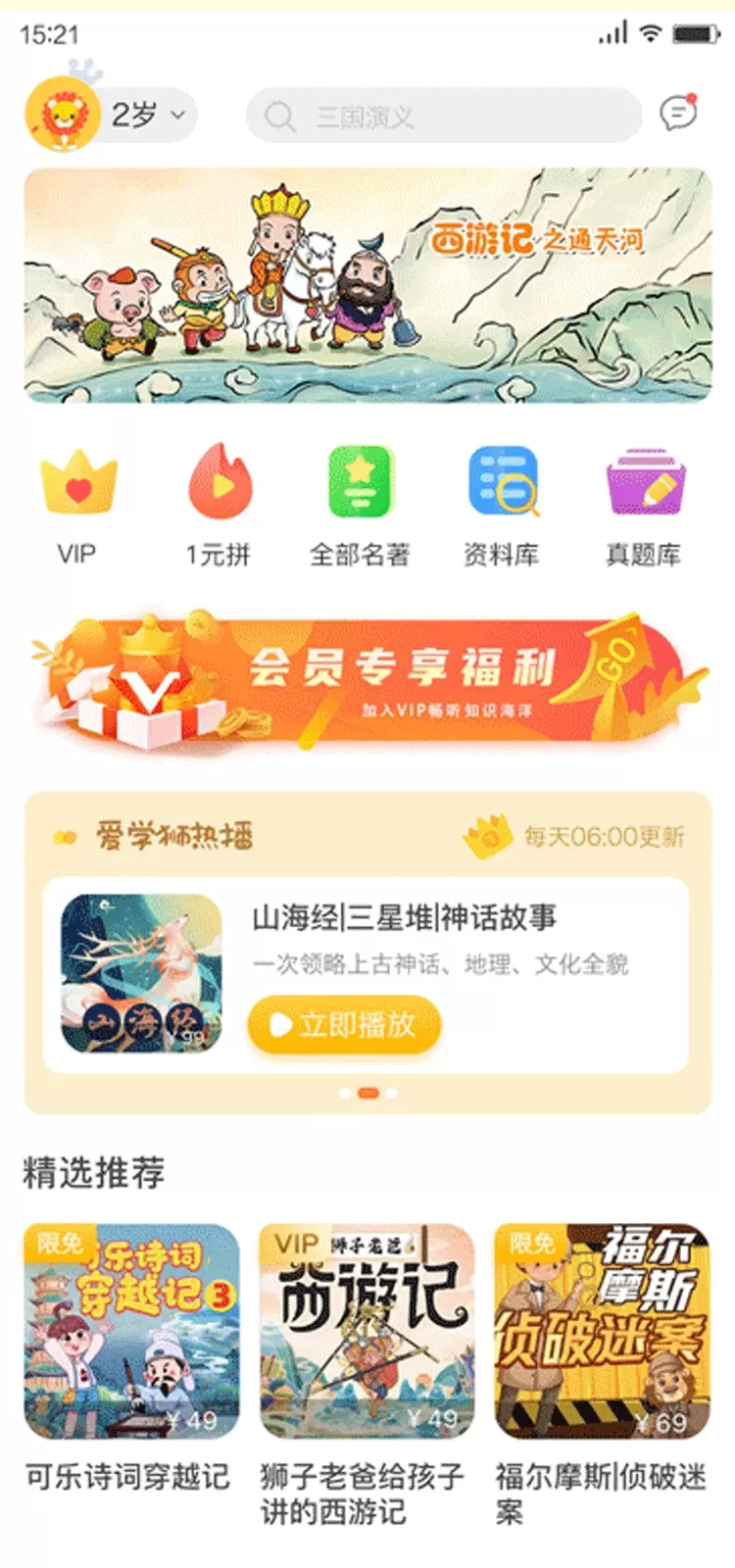Play 山海经 with 立即播放 button
Viewport: 735px width, 1568px height.
pyautogui.click(x=344, y=1025)
